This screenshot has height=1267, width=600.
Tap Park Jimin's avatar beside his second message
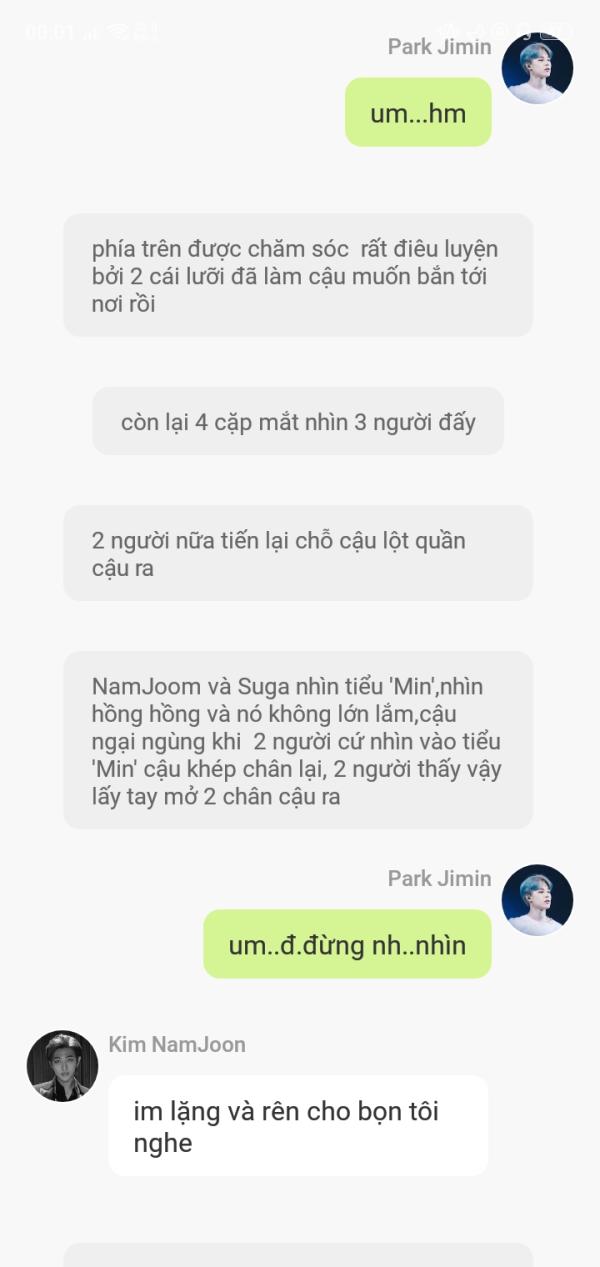click(537, 900)
